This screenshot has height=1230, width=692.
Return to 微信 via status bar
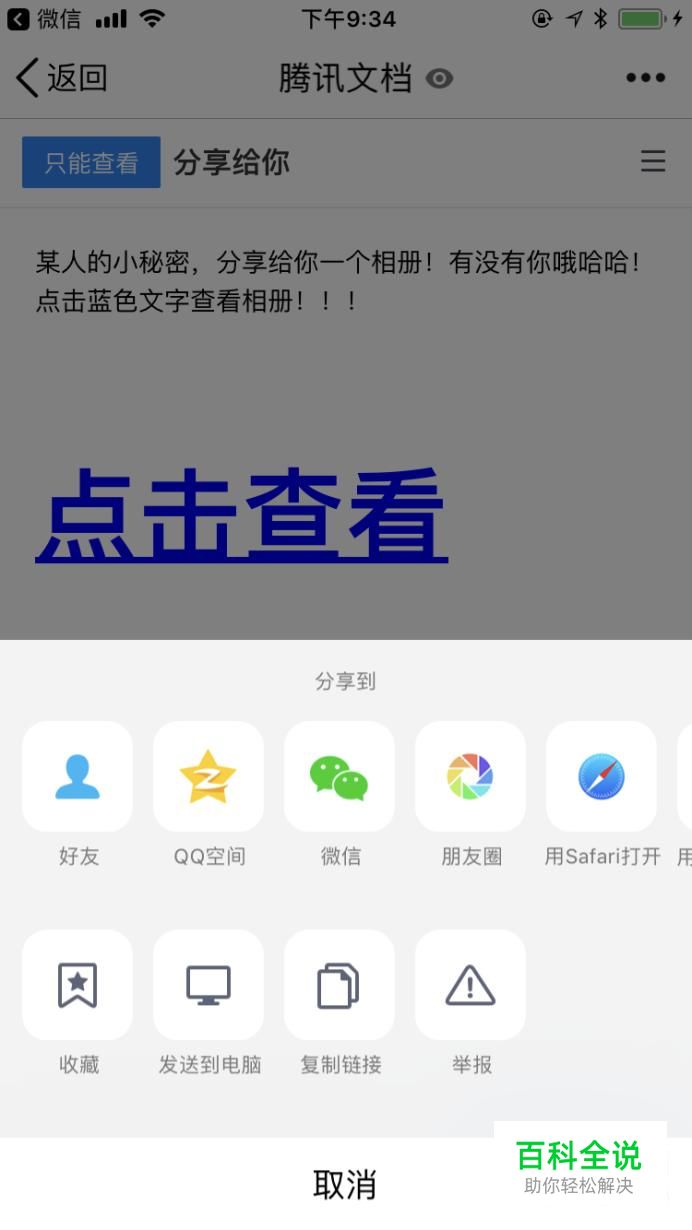(45, 18)
